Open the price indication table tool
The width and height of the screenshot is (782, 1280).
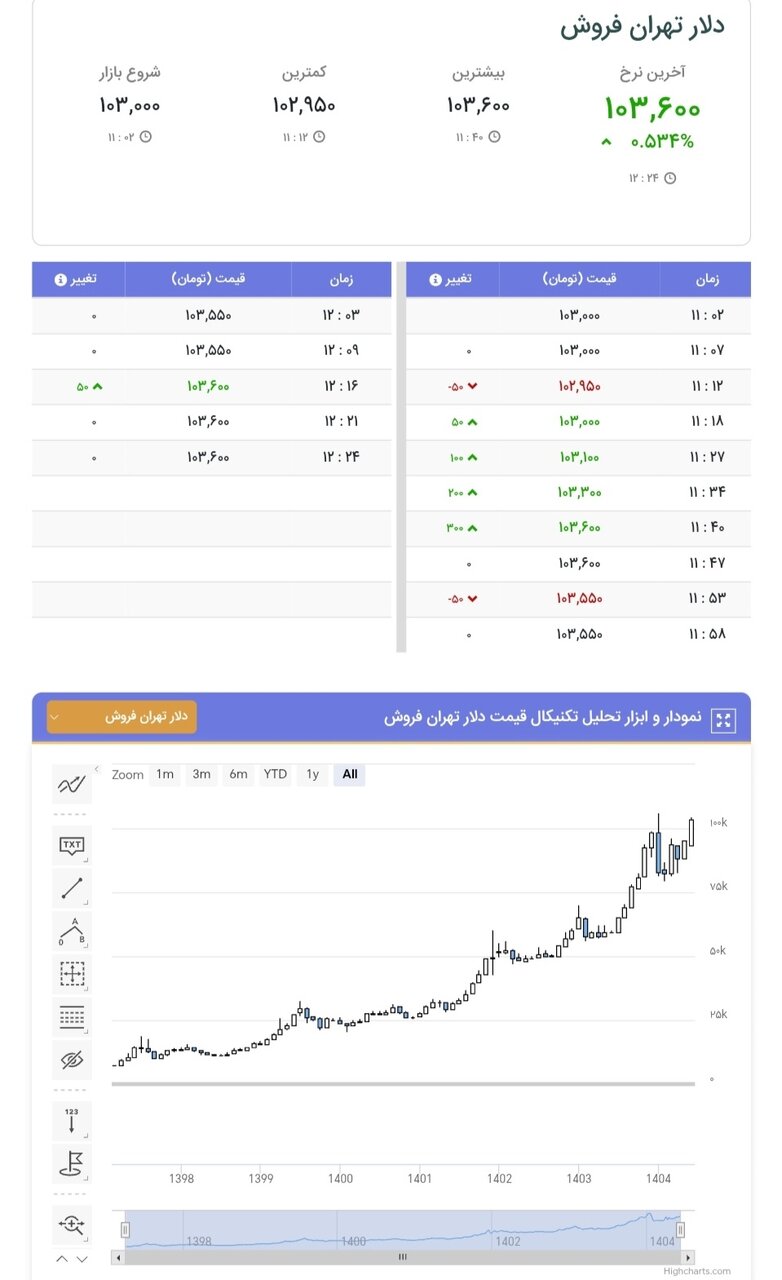tap(71, 1016)
